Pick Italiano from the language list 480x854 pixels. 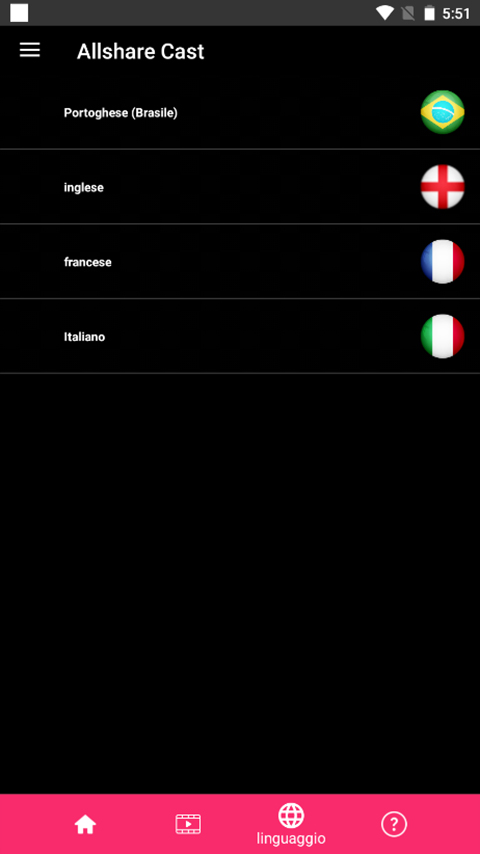[x=240, y=336]
